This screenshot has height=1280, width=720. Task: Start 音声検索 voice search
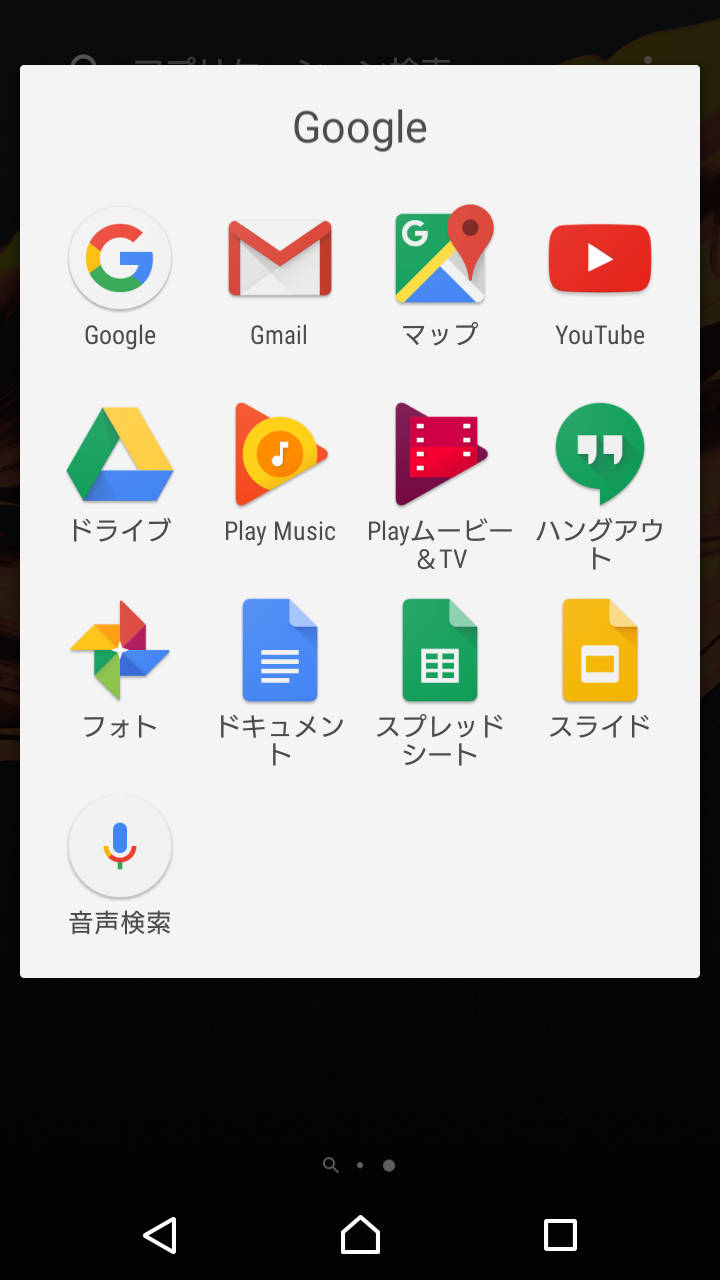120,846
